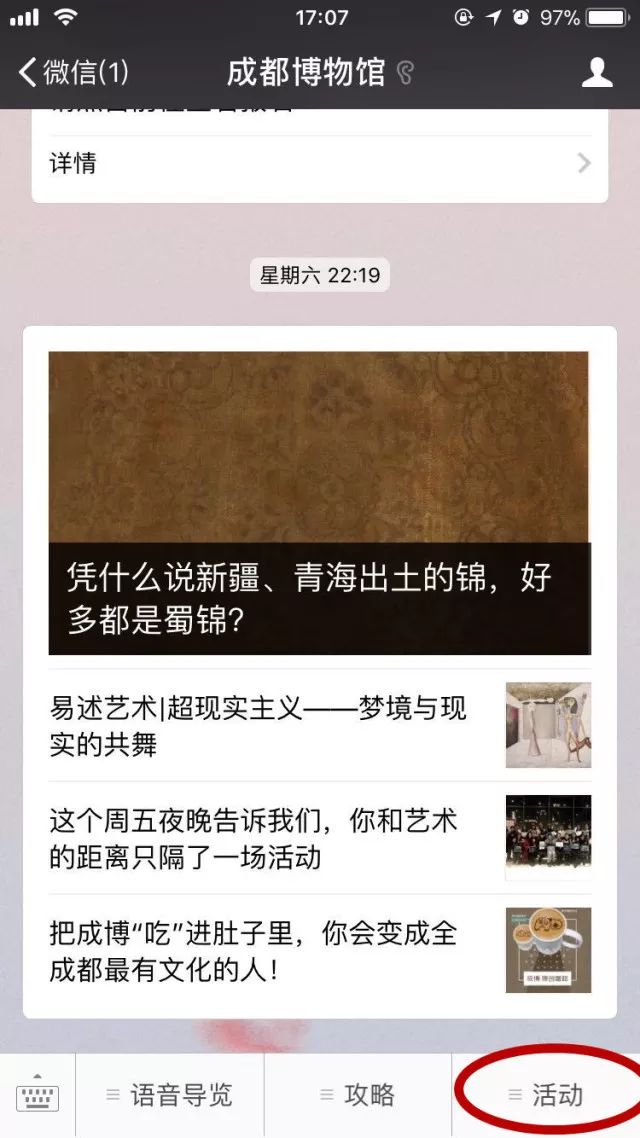This screenshot has height=1138, width=640.
Task: Go back to the 微信 chat list
Action: click(x=74, y=72)
